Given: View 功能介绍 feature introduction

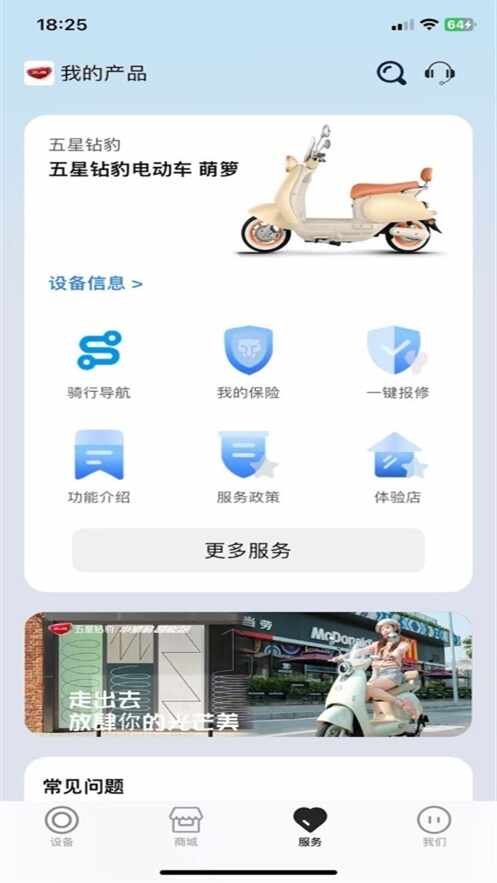Looking at the screenshot, I should click(x=99, y=467).
